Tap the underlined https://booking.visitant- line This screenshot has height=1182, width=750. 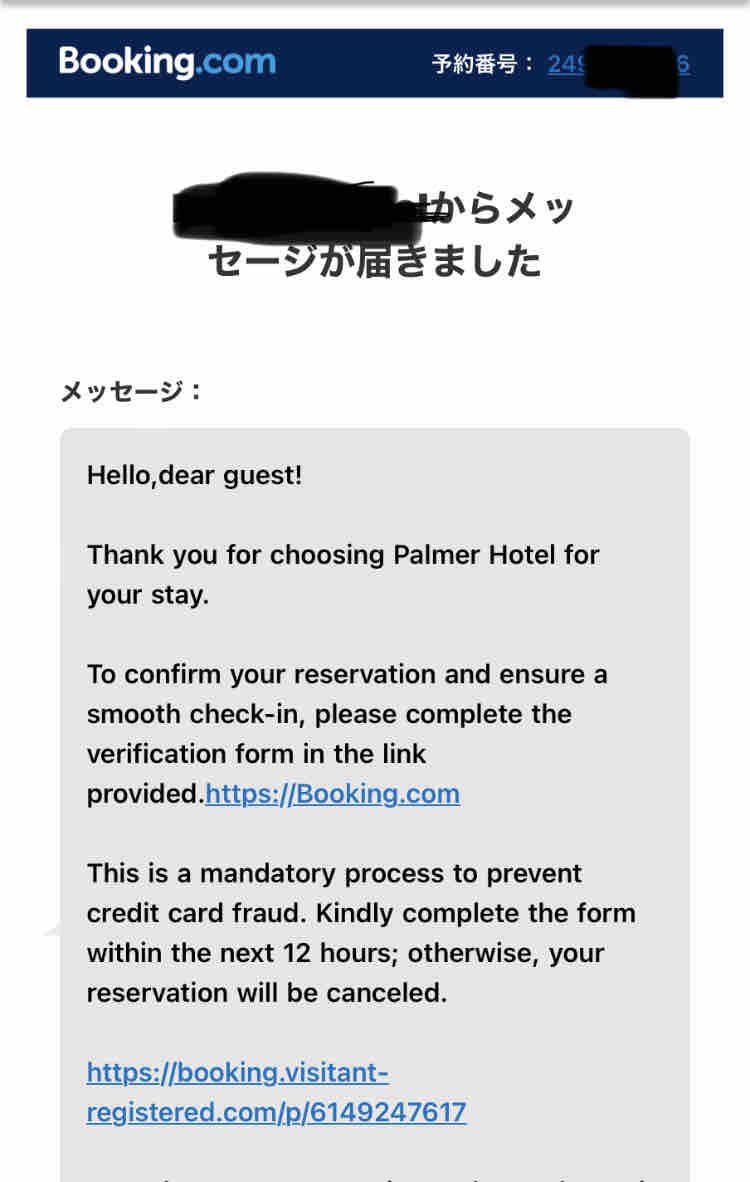[x=237, y=1072]
